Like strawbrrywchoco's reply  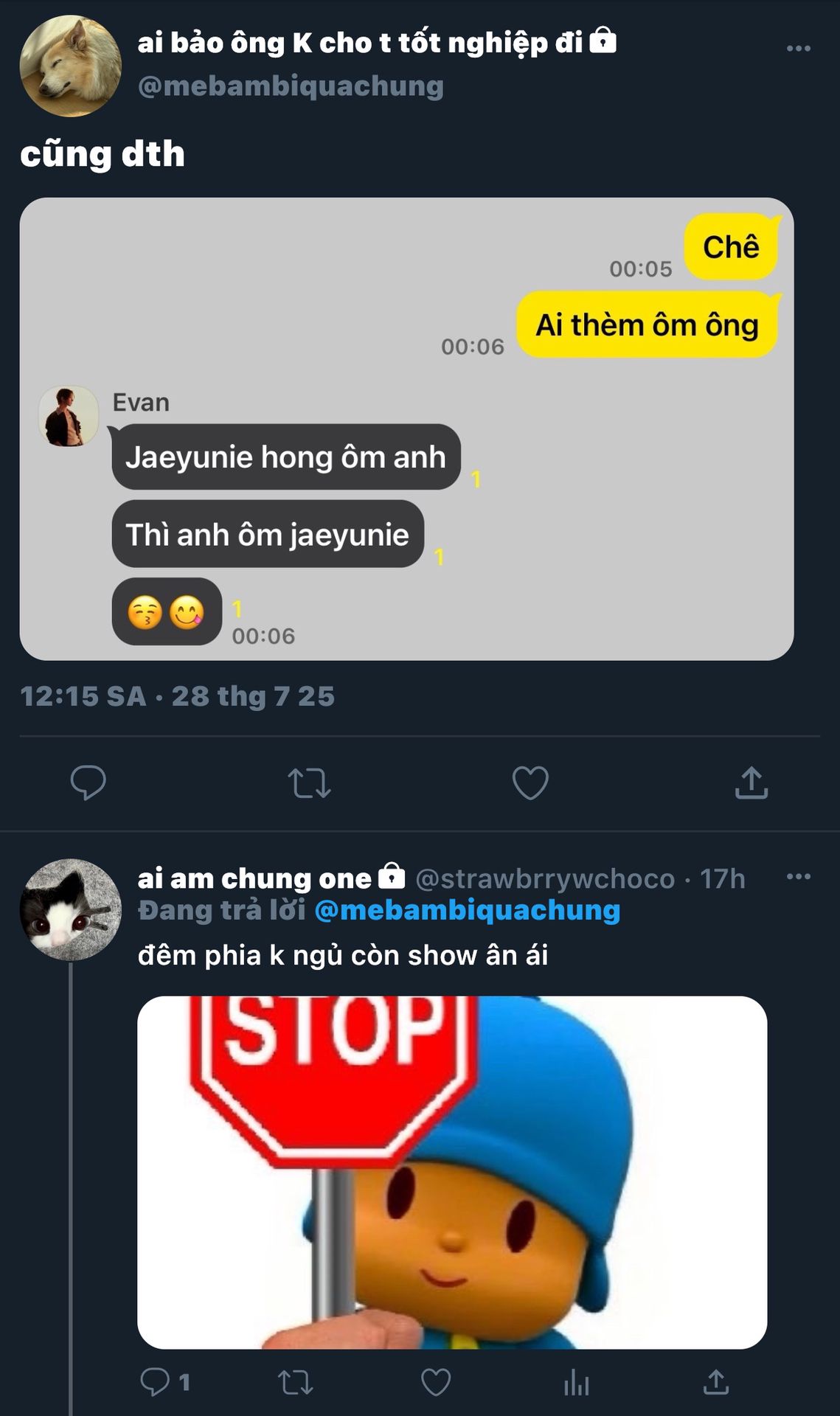pos(436,1382)
